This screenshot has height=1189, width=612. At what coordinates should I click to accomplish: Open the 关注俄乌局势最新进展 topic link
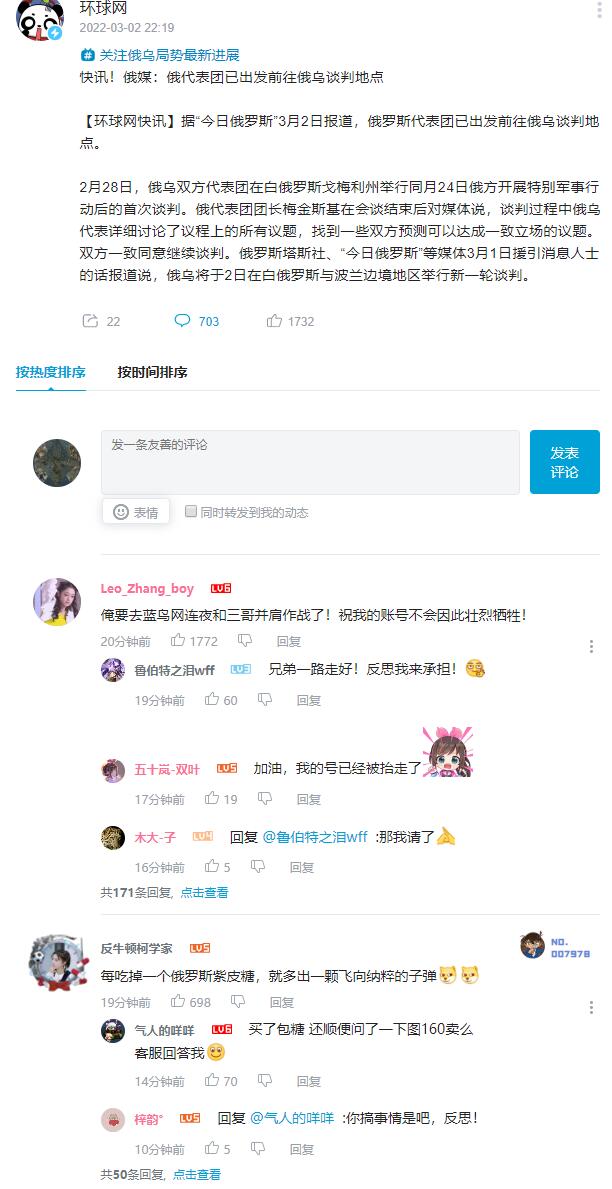[166, 55]
